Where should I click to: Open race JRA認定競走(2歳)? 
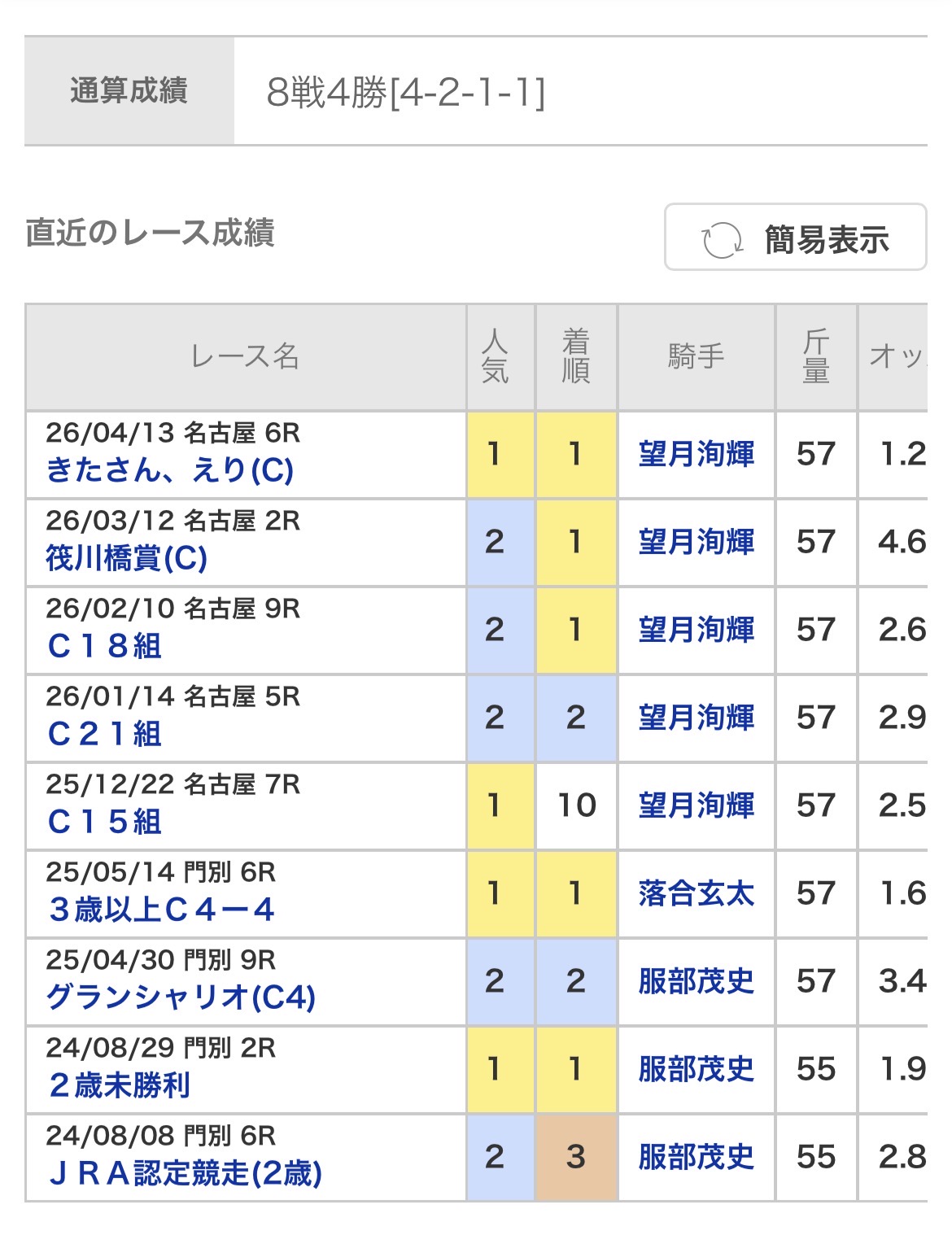point(186,1173)
